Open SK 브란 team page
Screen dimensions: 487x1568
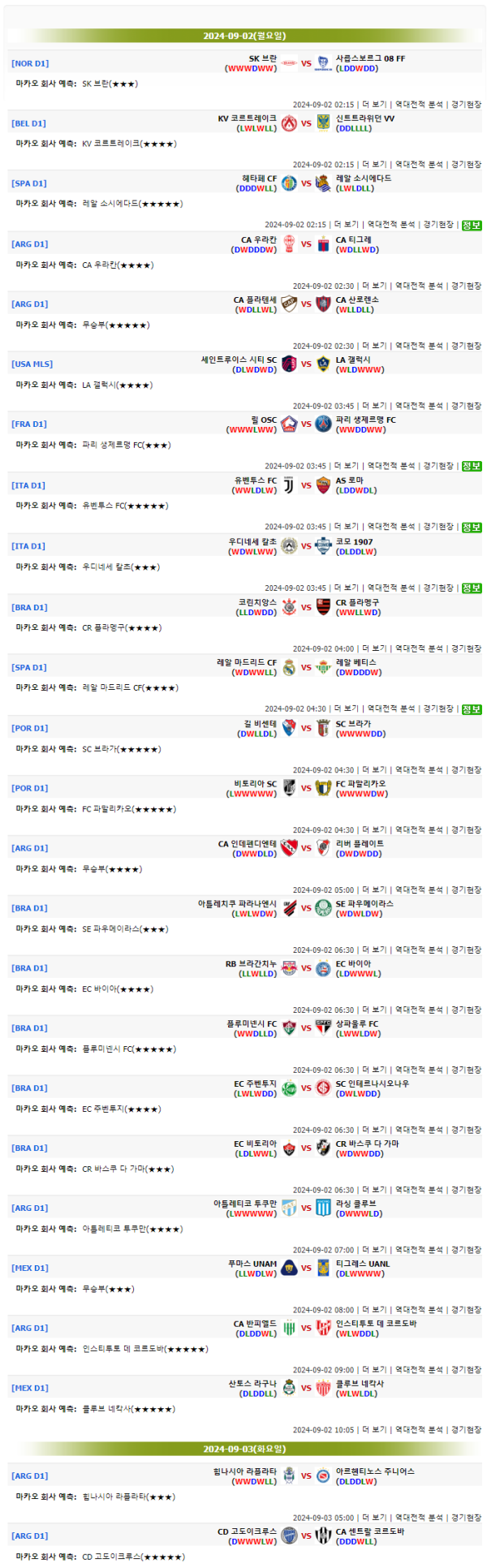click(262, 58)
